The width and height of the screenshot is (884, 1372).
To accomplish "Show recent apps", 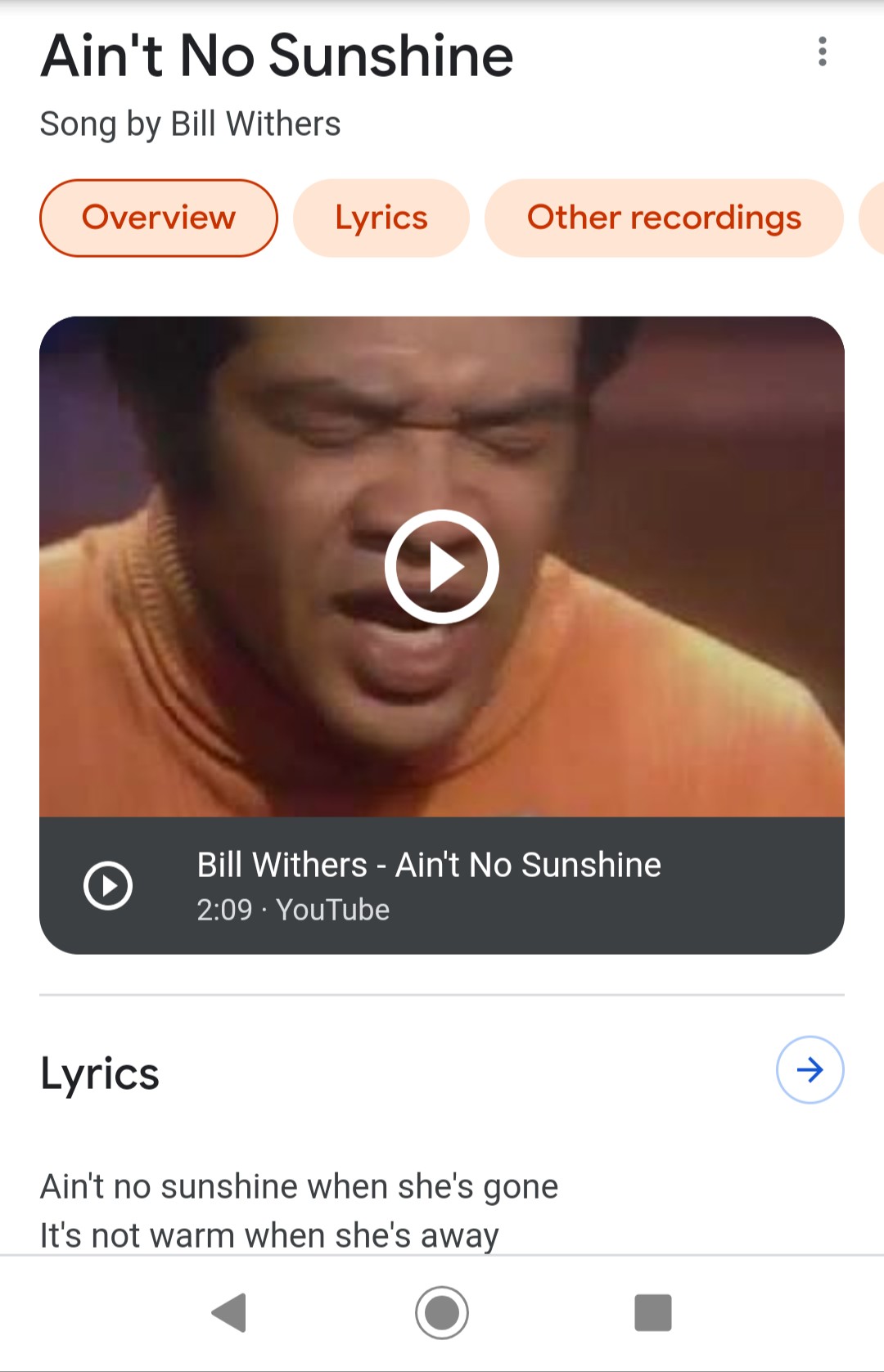I will coord(652,1312).
